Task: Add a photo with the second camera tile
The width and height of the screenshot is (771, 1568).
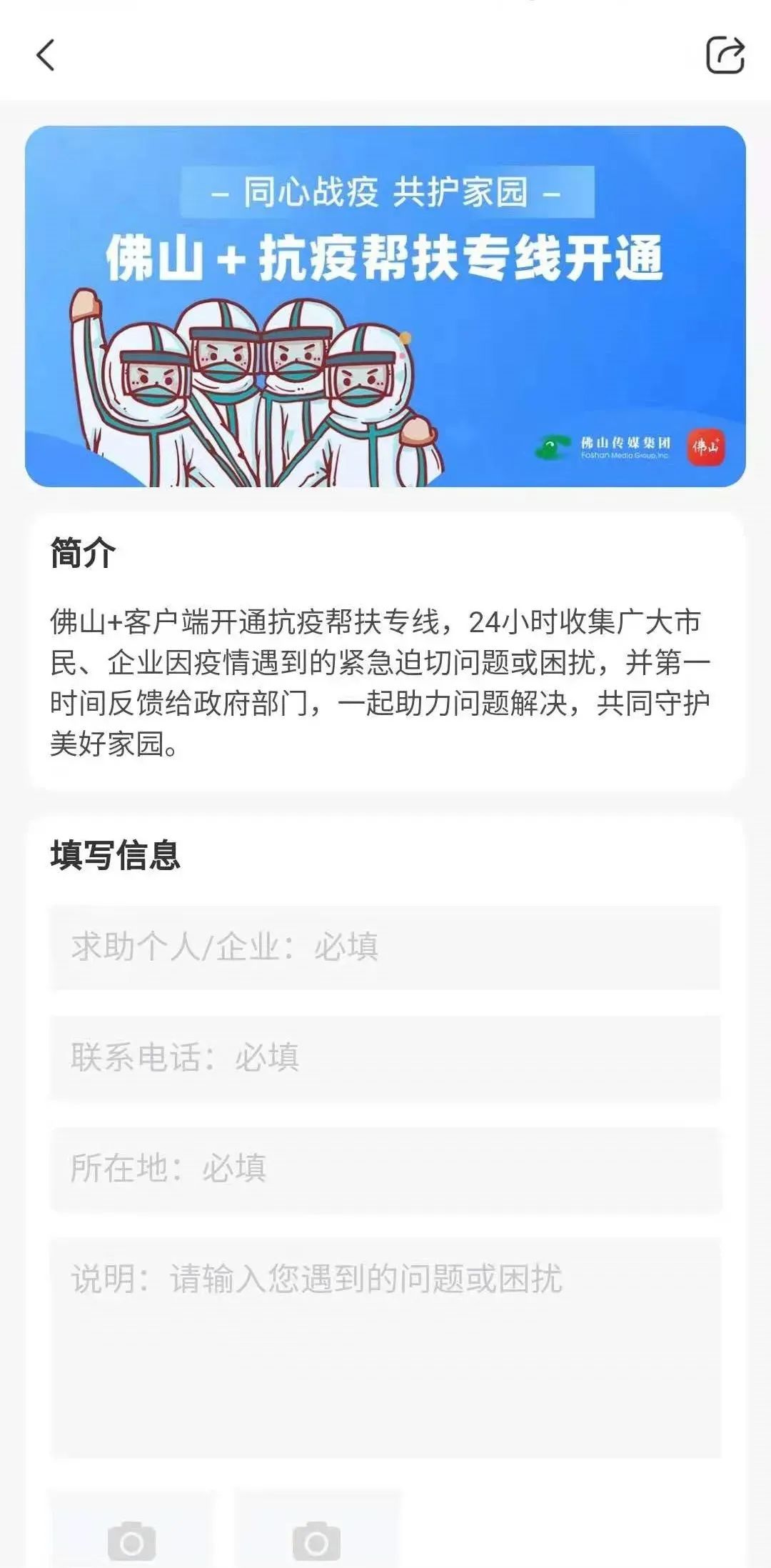Action: [x=318, y=1529]
